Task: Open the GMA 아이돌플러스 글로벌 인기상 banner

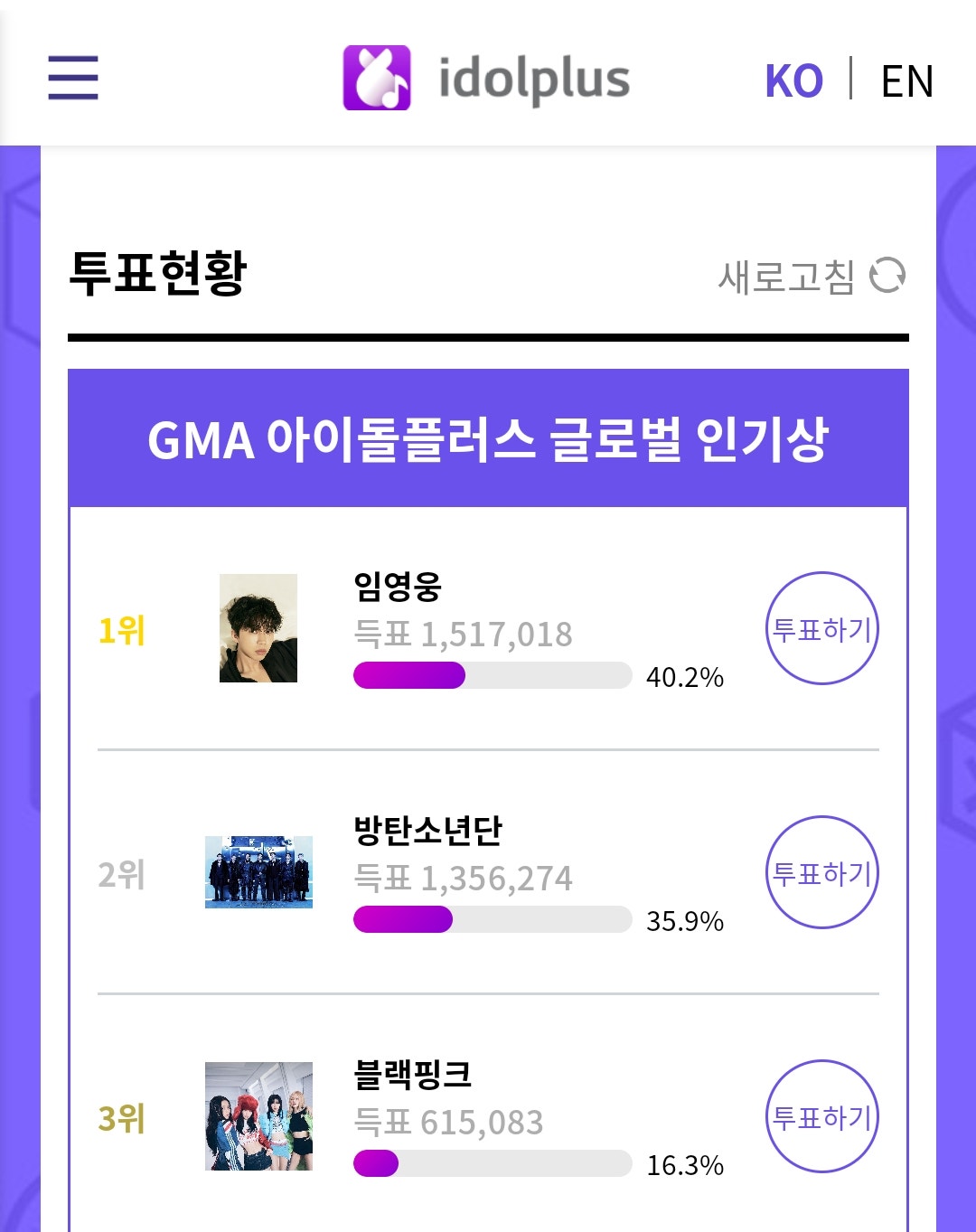Action: pos(488,438)
